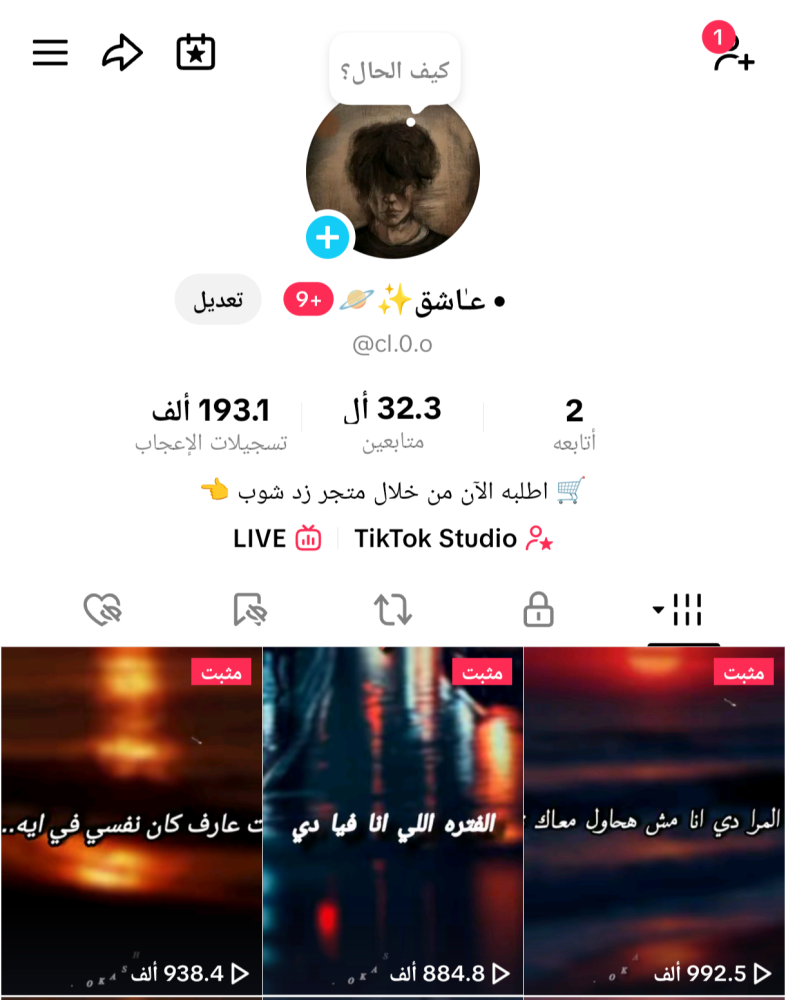The width and height of the screenshot is (786, 1000).
Task: Open the كيف الحال status bubble
Action: click(x=394, y=70)
